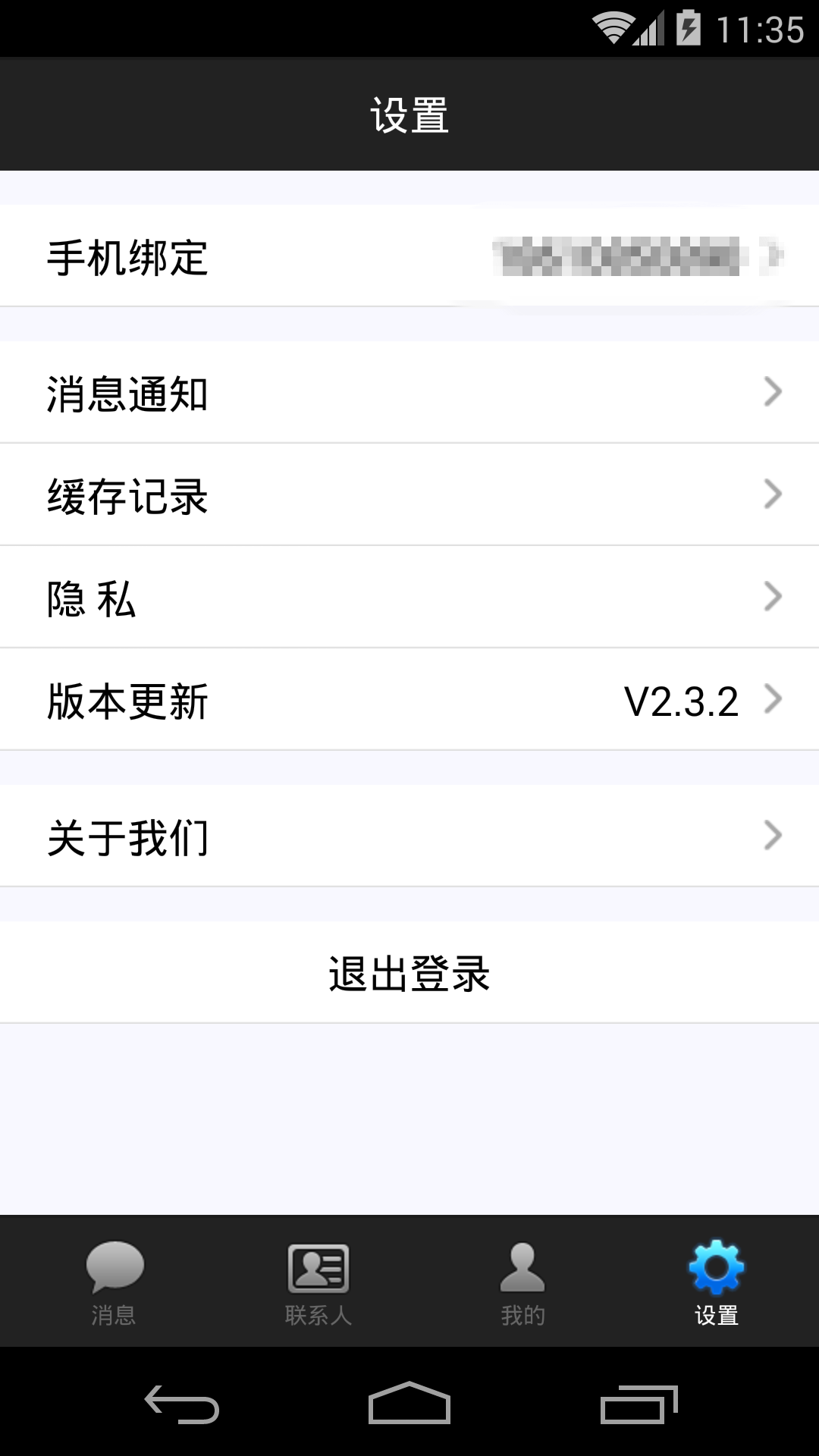This screenshot has height=1456, width=819.
Task: Switch to the 消息 messages tab
Action: click(x=114, y=1282)
